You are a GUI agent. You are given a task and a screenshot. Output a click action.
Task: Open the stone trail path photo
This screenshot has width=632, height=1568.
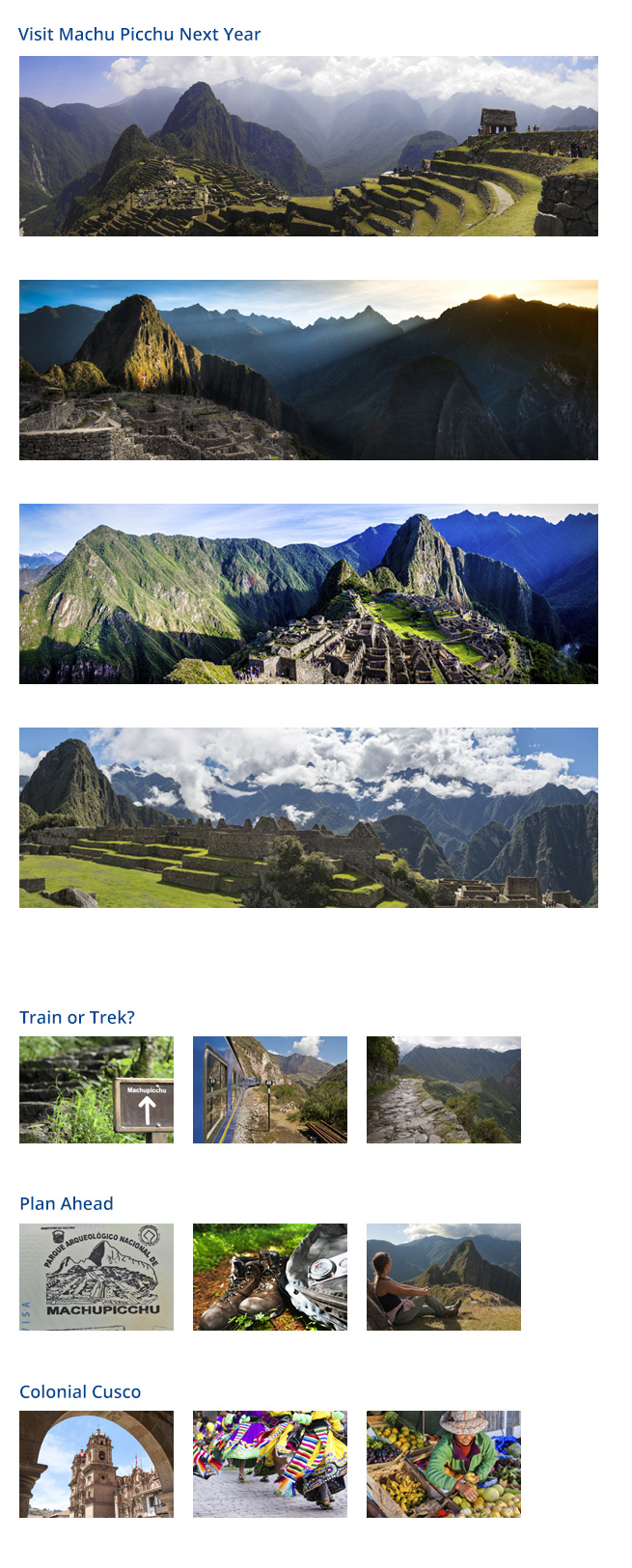(444, 1089)
